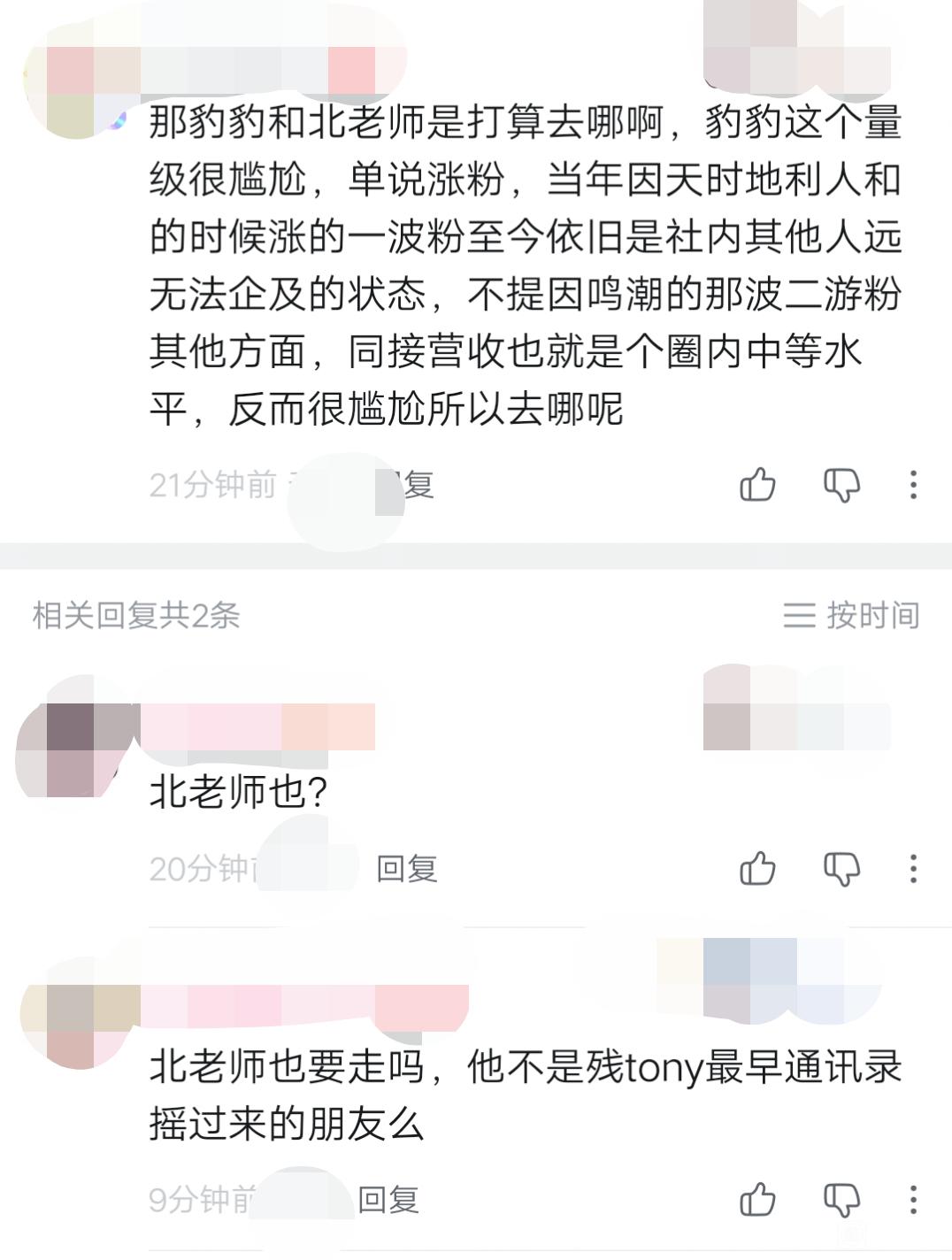Tap 回复 under the 9-minute-old reply
Viewport: 952px width, 1260px height.
388,1200
